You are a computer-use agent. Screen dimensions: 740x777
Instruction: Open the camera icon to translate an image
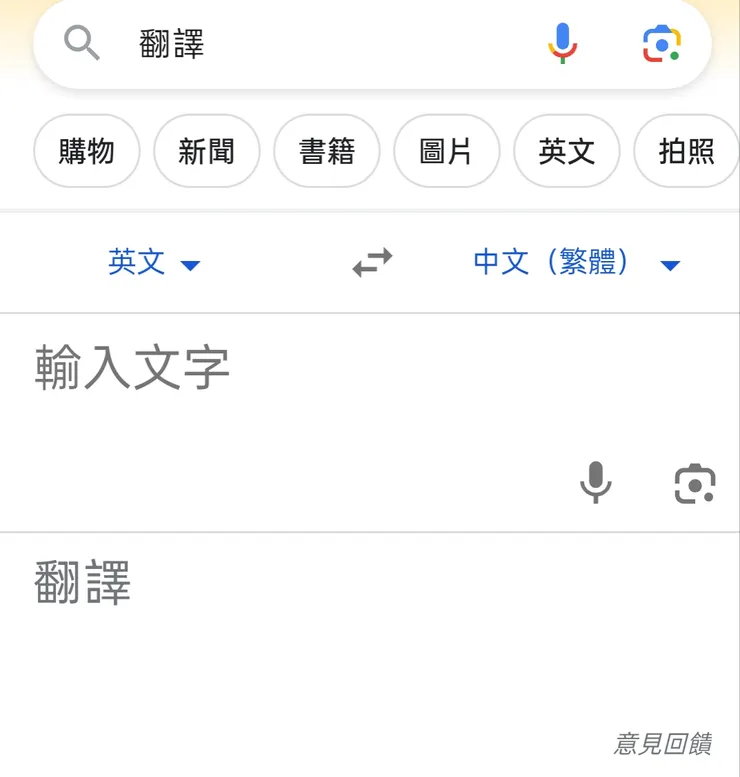pyautogui.click(x=694, y=484)
